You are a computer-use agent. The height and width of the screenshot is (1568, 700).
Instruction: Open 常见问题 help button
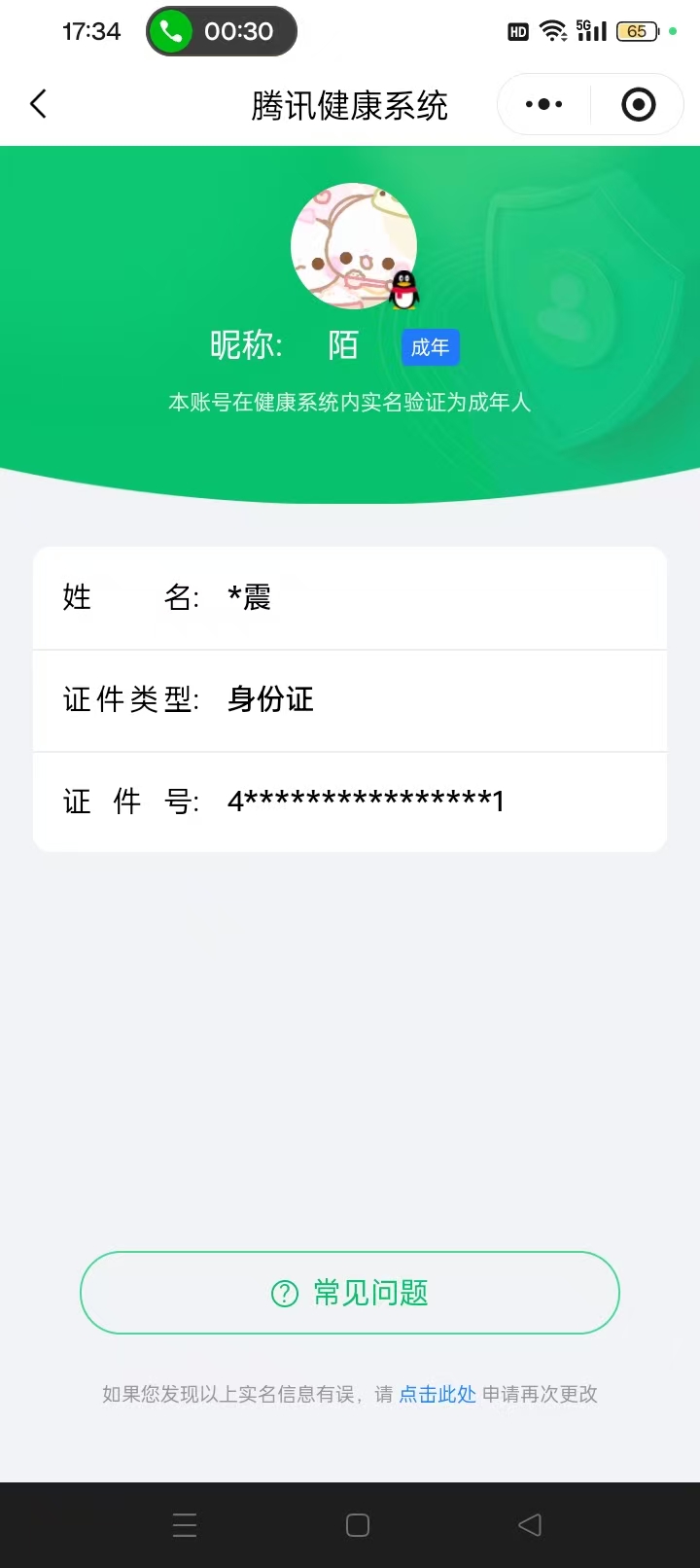[x=350, y=1293]
